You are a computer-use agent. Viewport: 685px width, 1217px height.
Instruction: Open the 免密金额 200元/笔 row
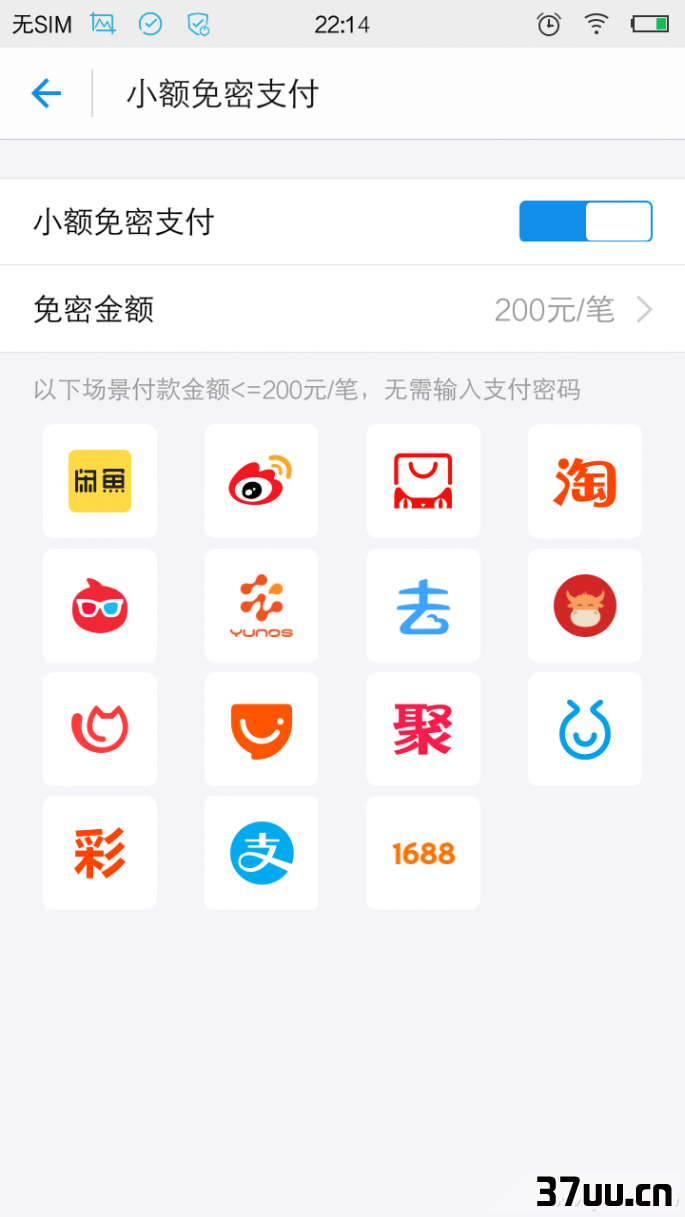pyautogui.click(x=342, y=309)
